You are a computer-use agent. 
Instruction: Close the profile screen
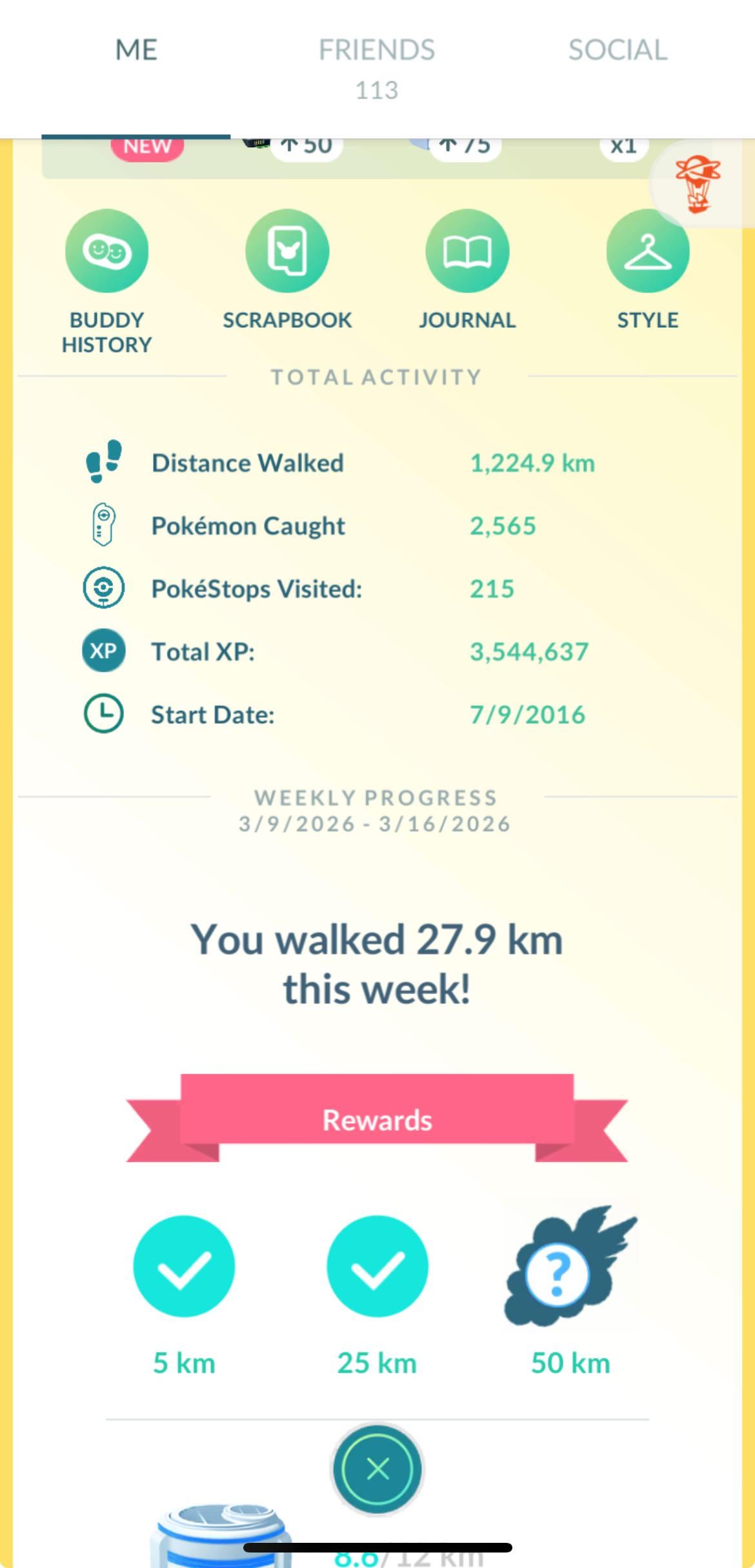[x=377, y=1469]
